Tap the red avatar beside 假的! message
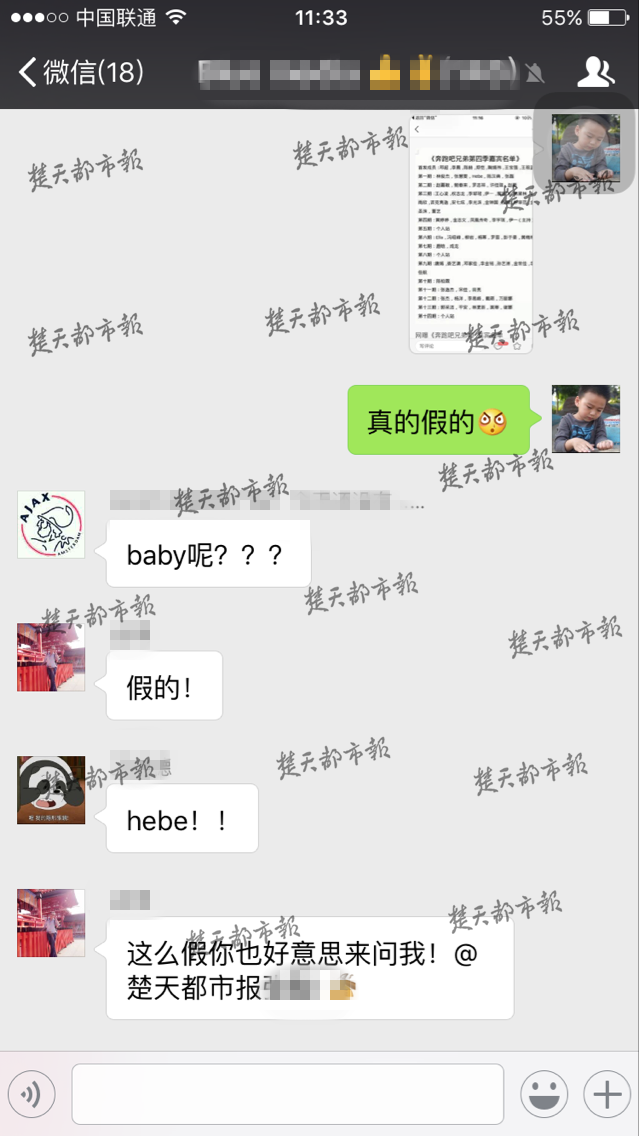Screen dimensions: 639x1136 (x=51, y=657)
